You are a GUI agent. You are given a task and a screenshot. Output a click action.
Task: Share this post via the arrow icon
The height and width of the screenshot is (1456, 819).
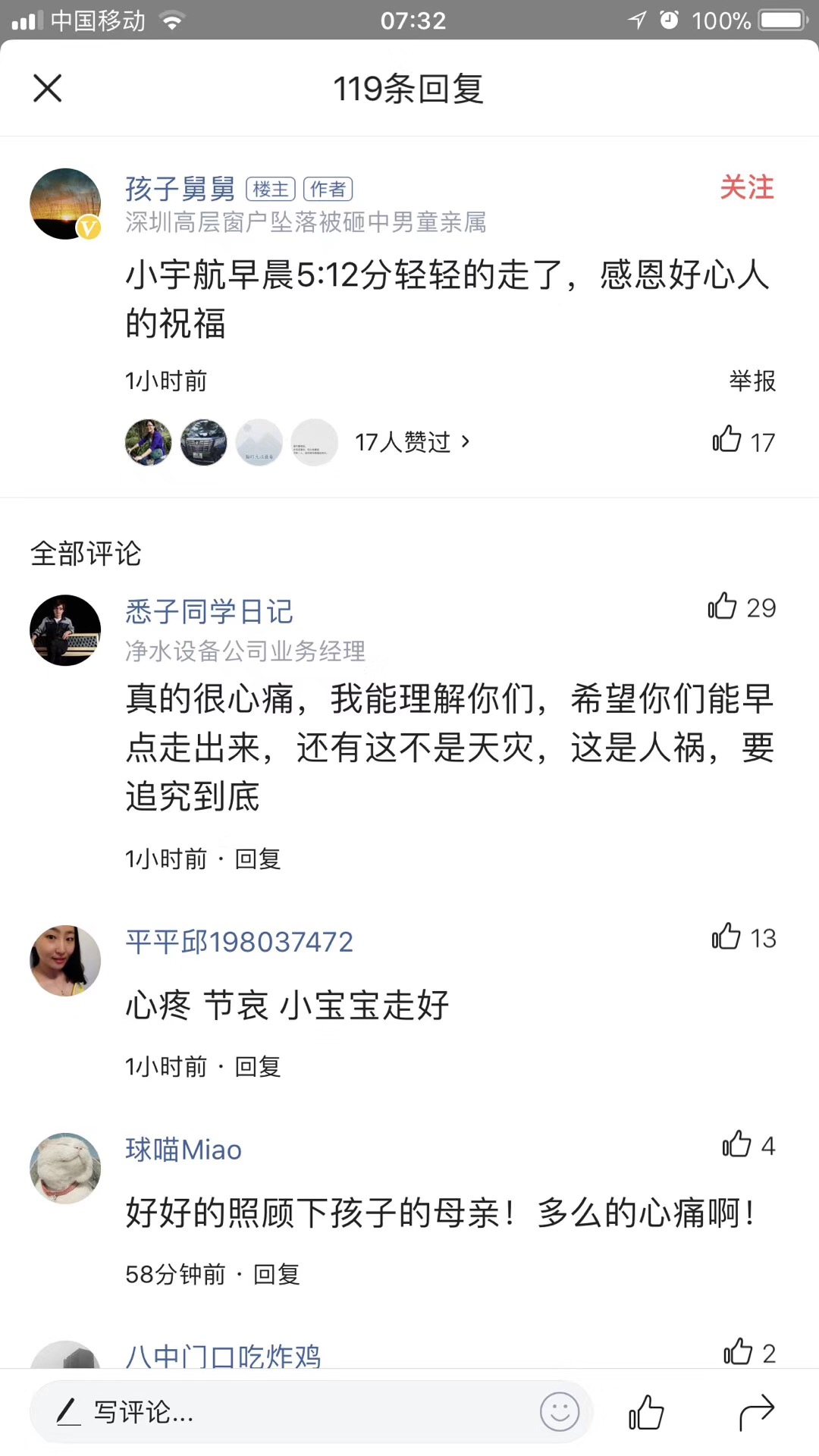point(756,1412)
